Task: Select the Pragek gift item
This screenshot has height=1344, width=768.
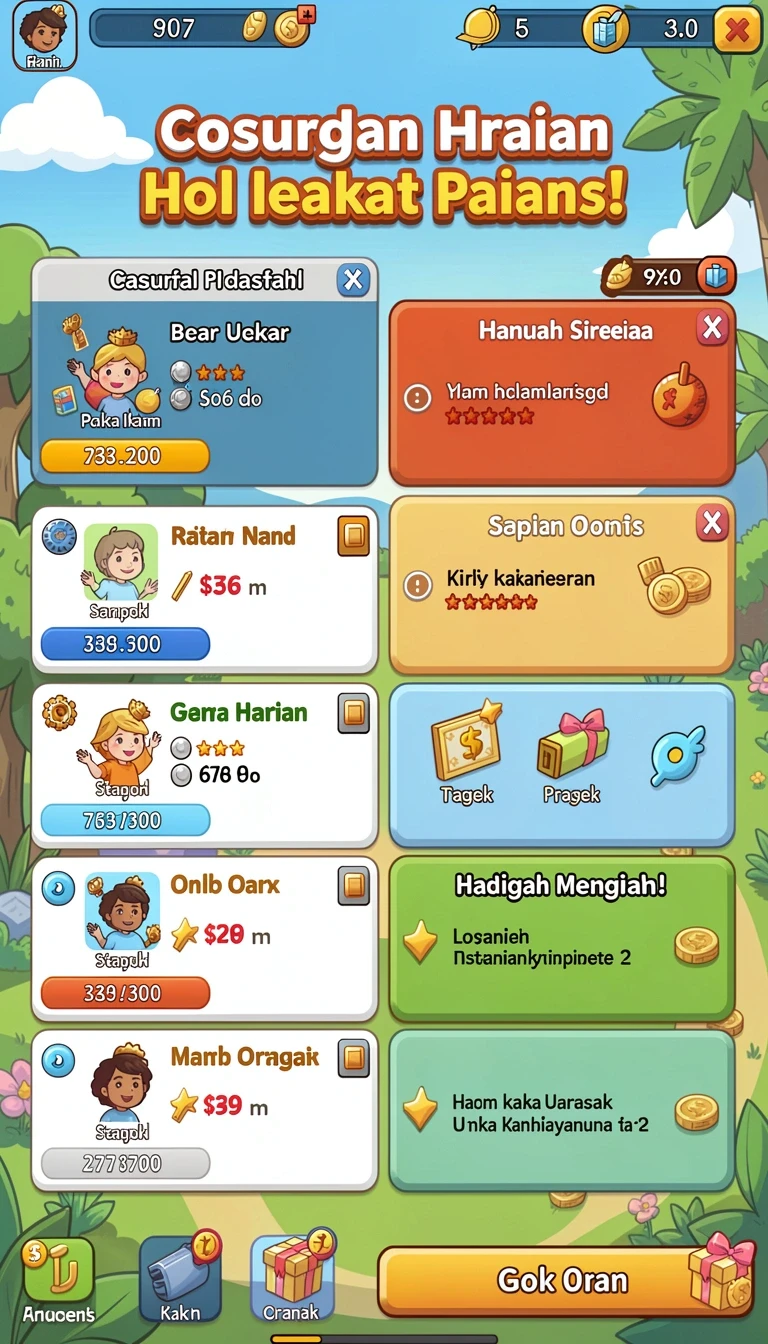Action: 573,756
